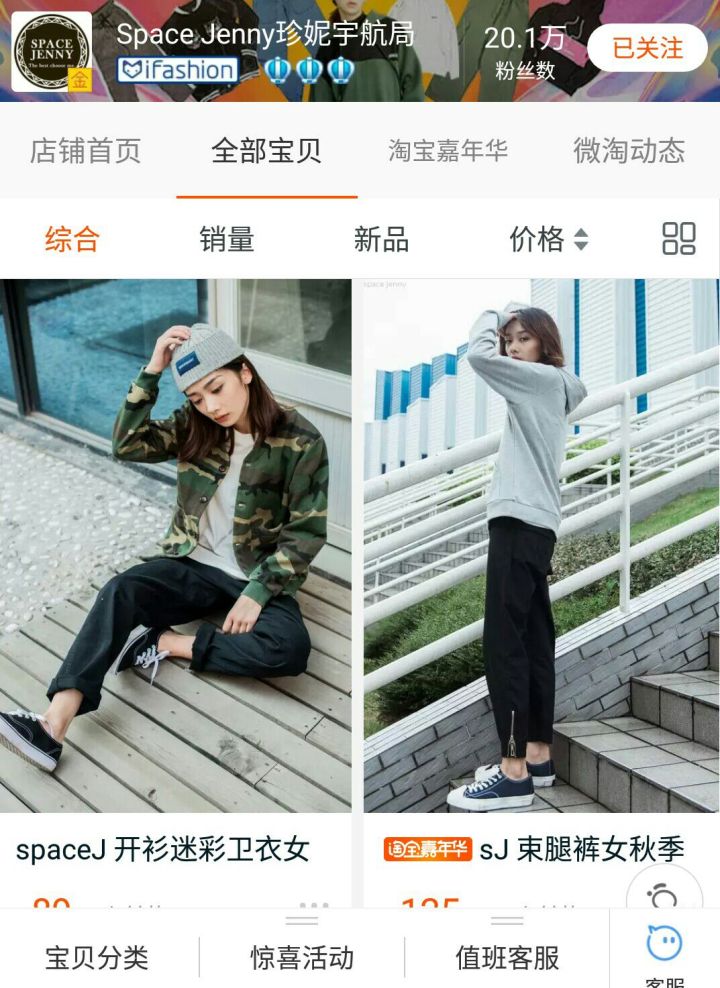Open the 淘宝嘉年华 tab

[447, 151]
